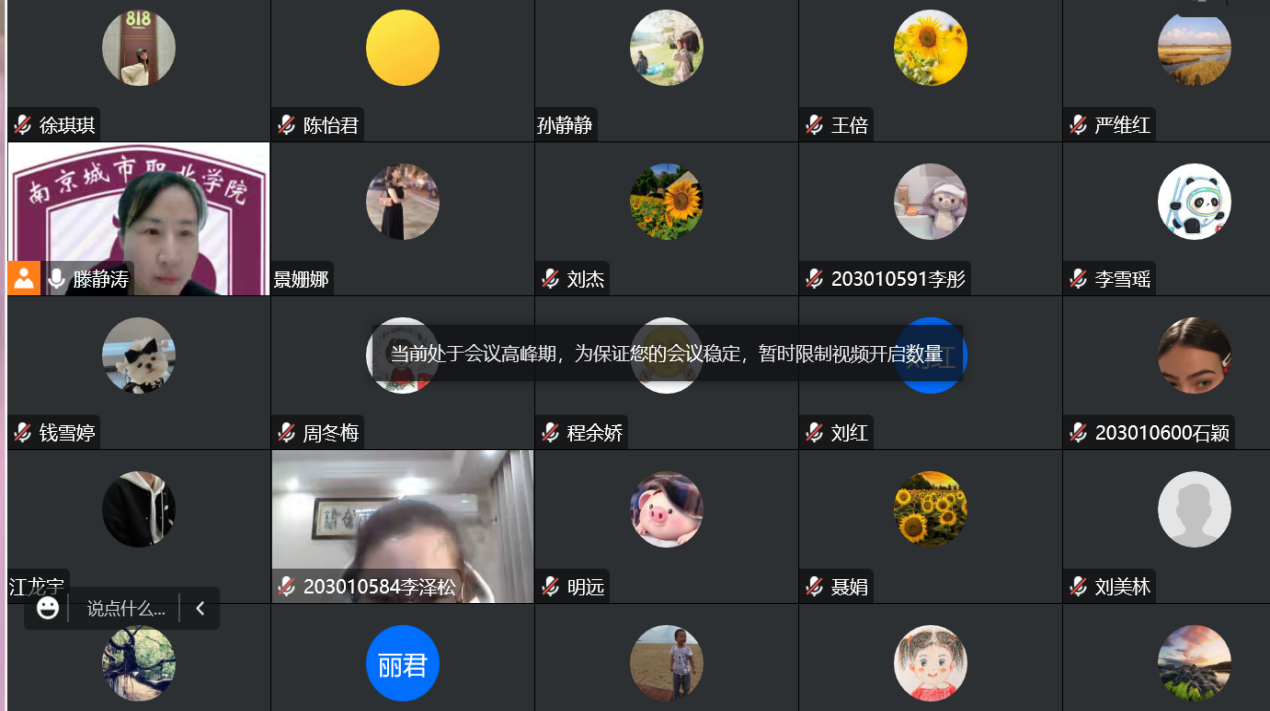This screenshot has height=711, width=1270.
Task: Collapse the chat bar arrow
Action: coord(200,608)
